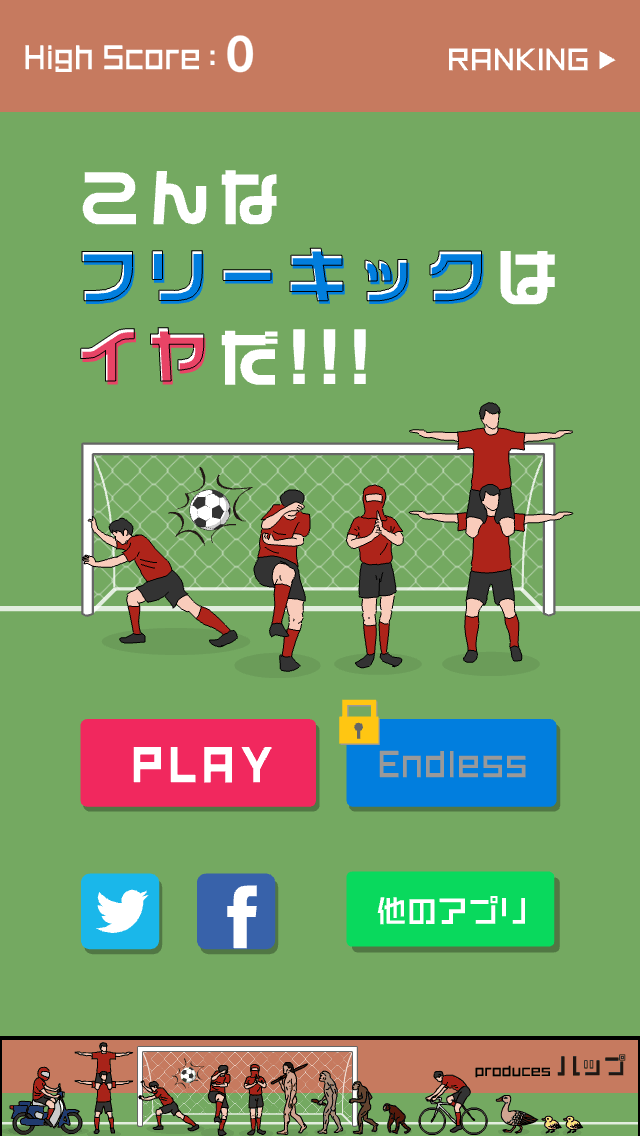Open the bottom ad banner by ハップ

(320, 1086)
